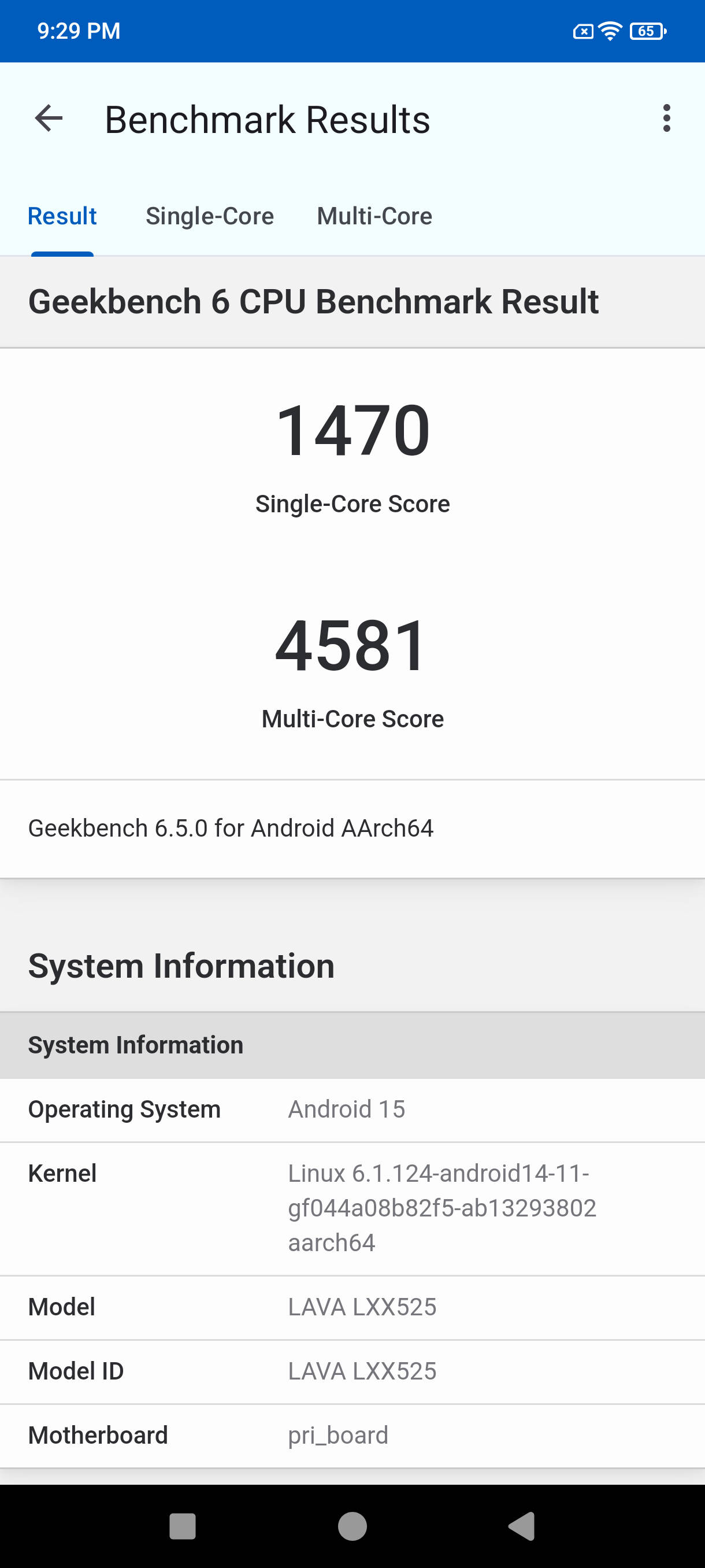The height and width of the screenshot is (1568, 705).
Task: Open the three-dot overflow menu
Action: [667, 118]
